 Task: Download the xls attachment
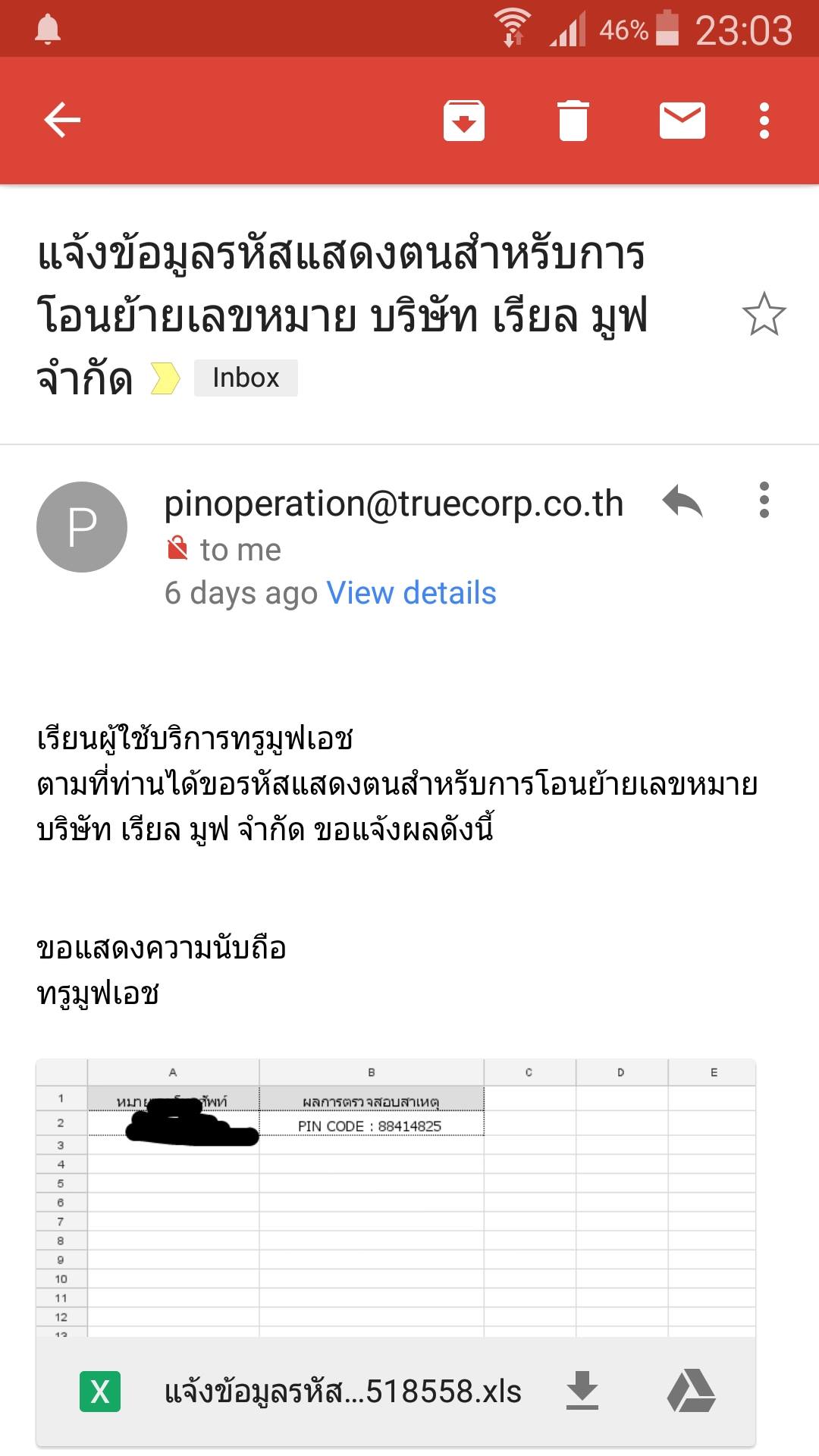582,1391
